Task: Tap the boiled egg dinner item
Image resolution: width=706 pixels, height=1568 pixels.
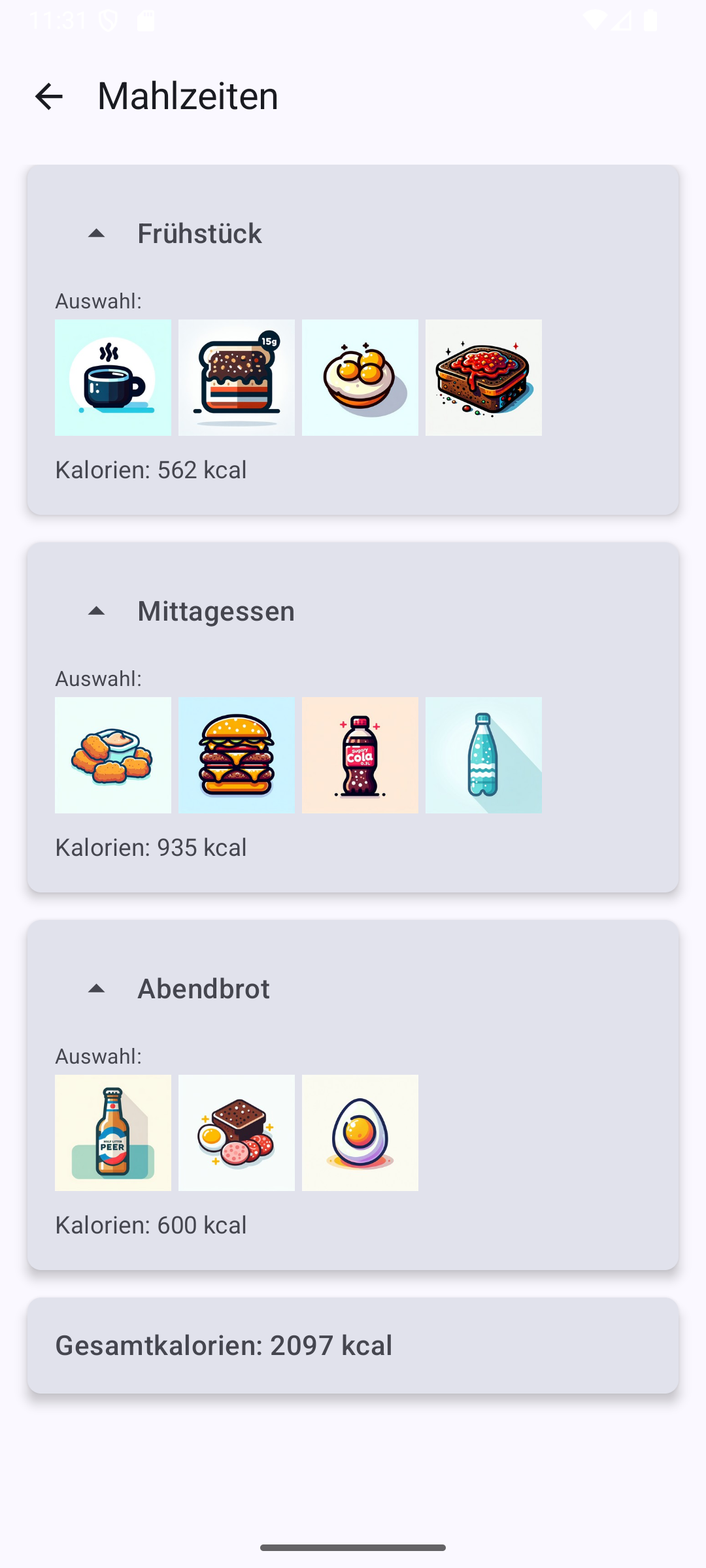Action: [x=360, y=1133]
